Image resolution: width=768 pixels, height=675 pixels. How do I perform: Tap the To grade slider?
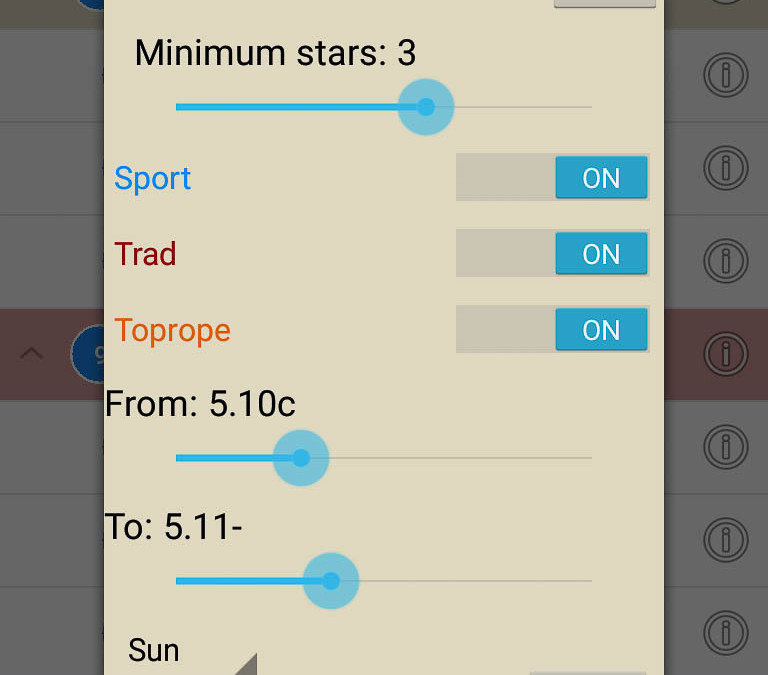pyautogui.click(x=331, y=581)
